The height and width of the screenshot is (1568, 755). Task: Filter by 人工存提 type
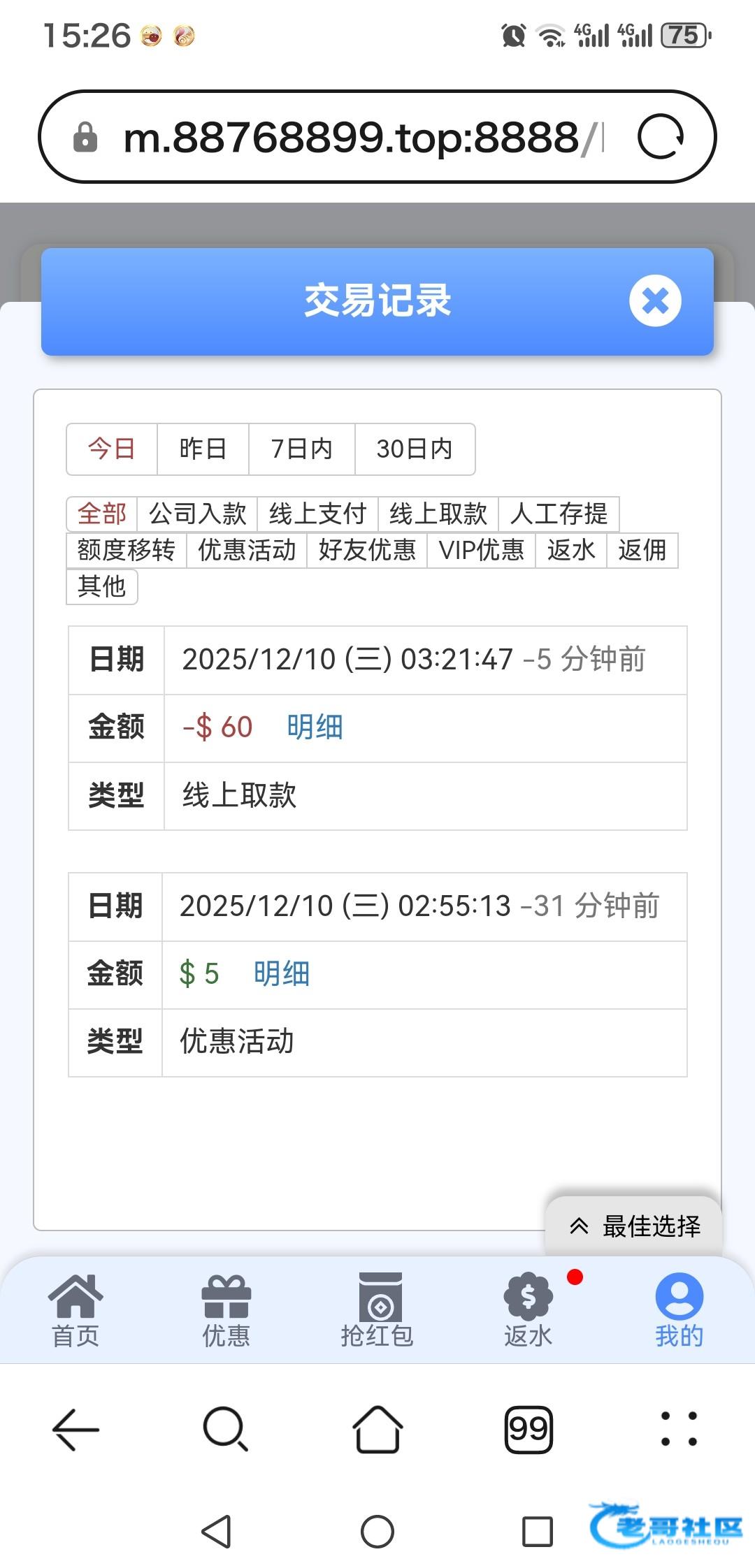point(559,514)
